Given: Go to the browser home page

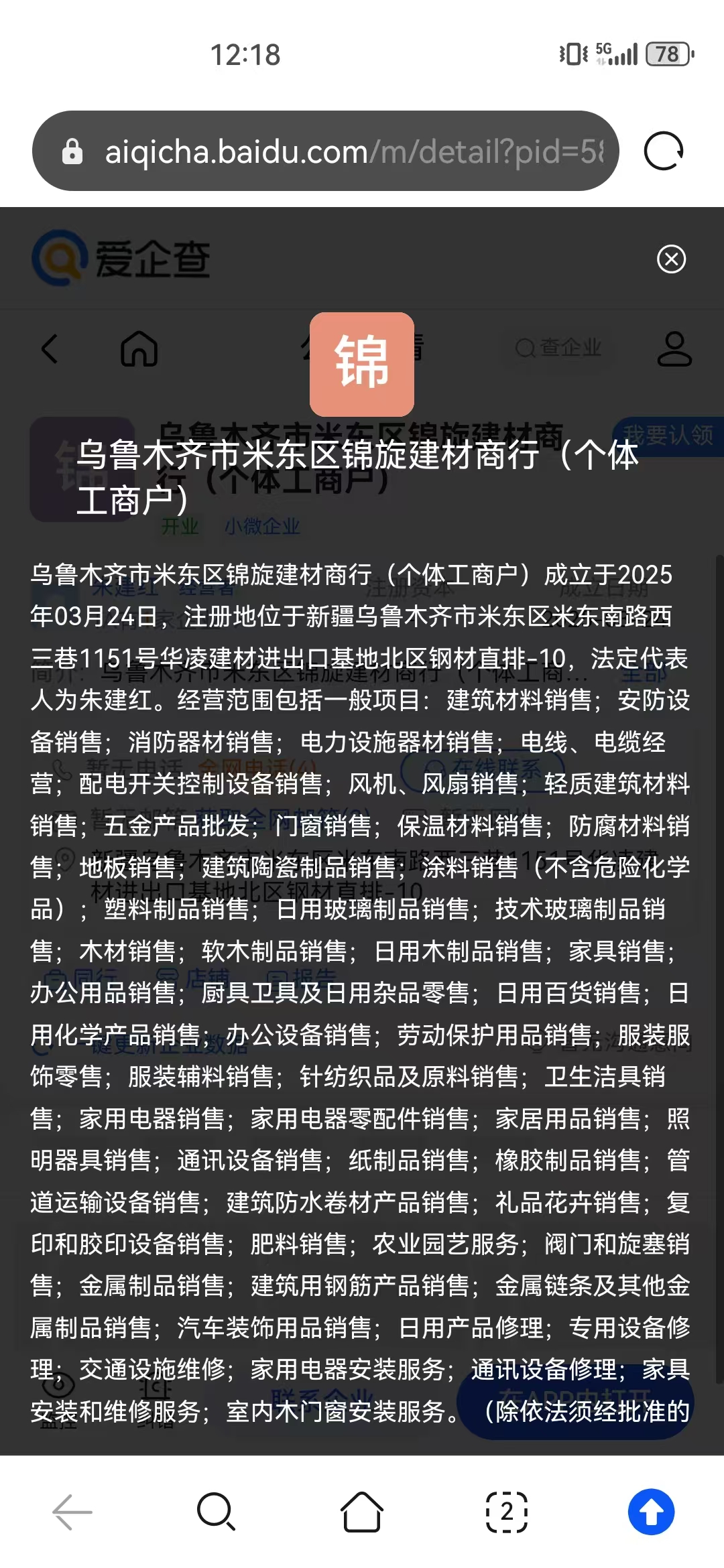Looking at the screenshot, I should pyautogui.click(x=361, y=1512).
